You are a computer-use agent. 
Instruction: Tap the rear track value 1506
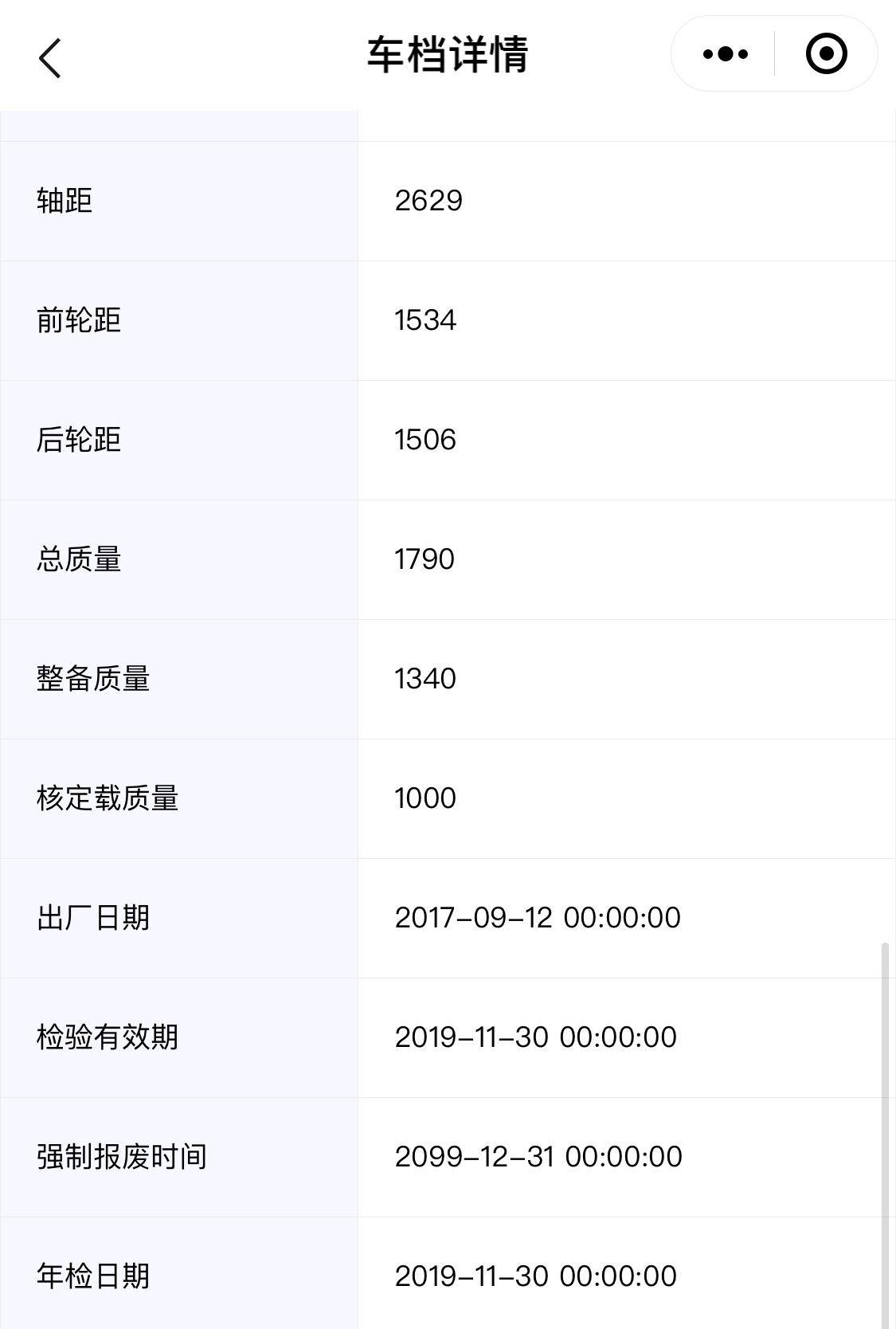point(425,440)
